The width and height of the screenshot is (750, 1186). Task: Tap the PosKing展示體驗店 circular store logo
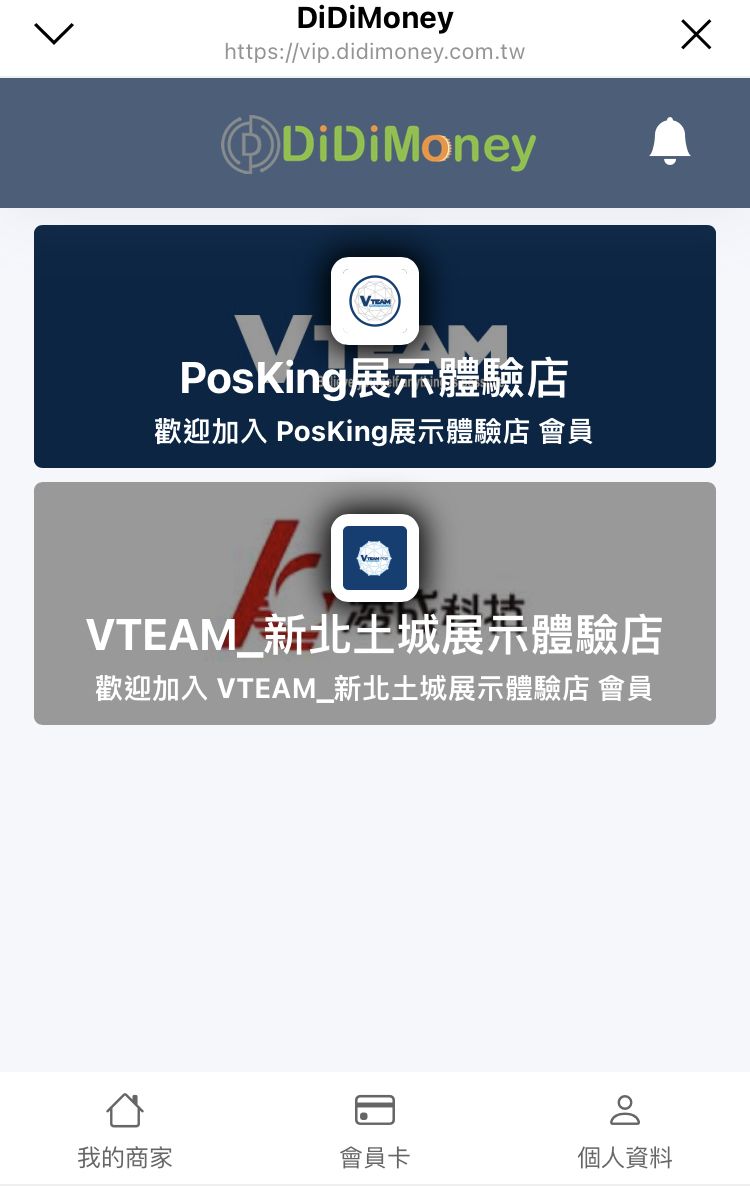pos(375,301)
